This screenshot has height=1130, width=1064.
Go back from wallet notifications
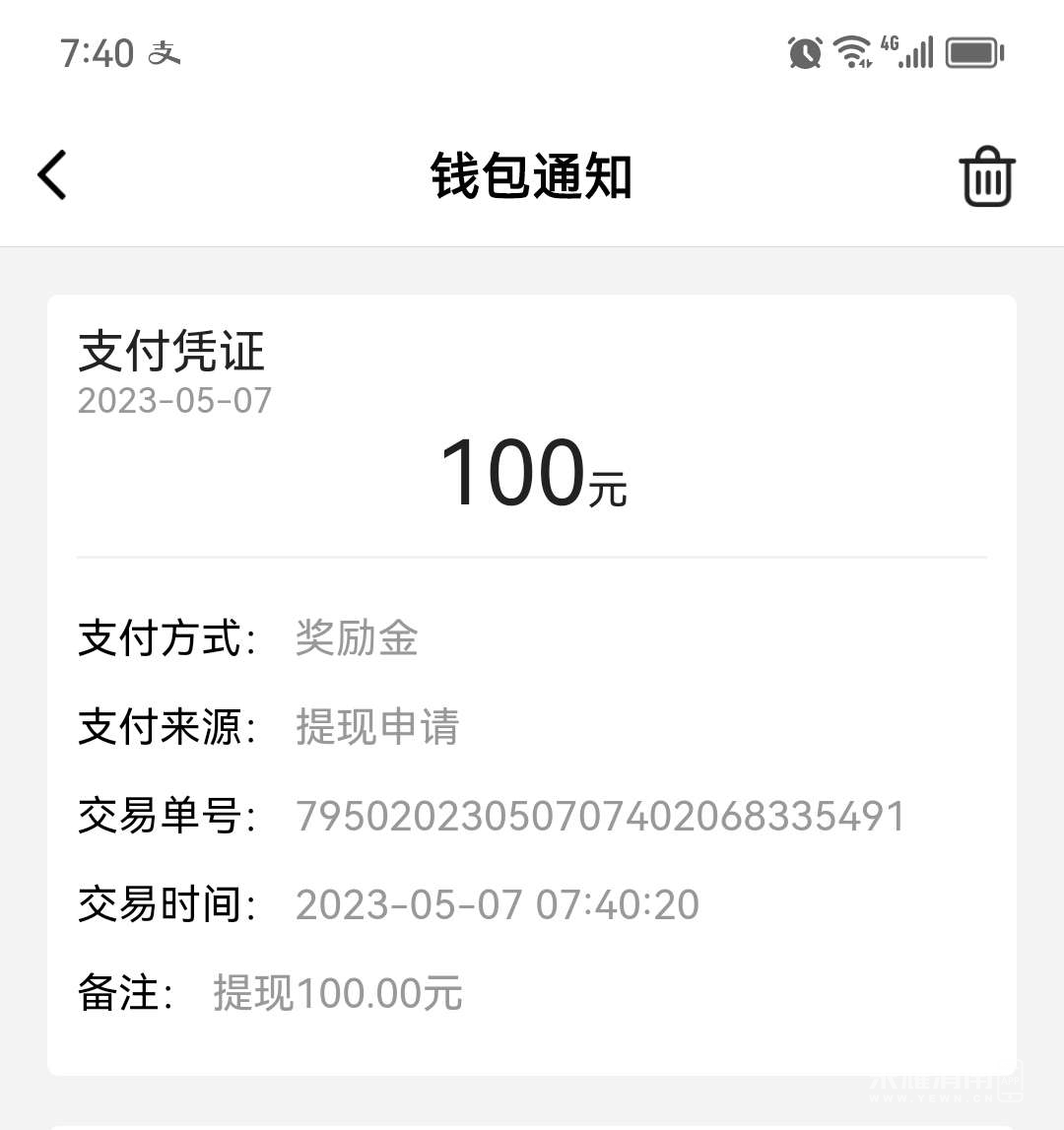tap(53, 176)
